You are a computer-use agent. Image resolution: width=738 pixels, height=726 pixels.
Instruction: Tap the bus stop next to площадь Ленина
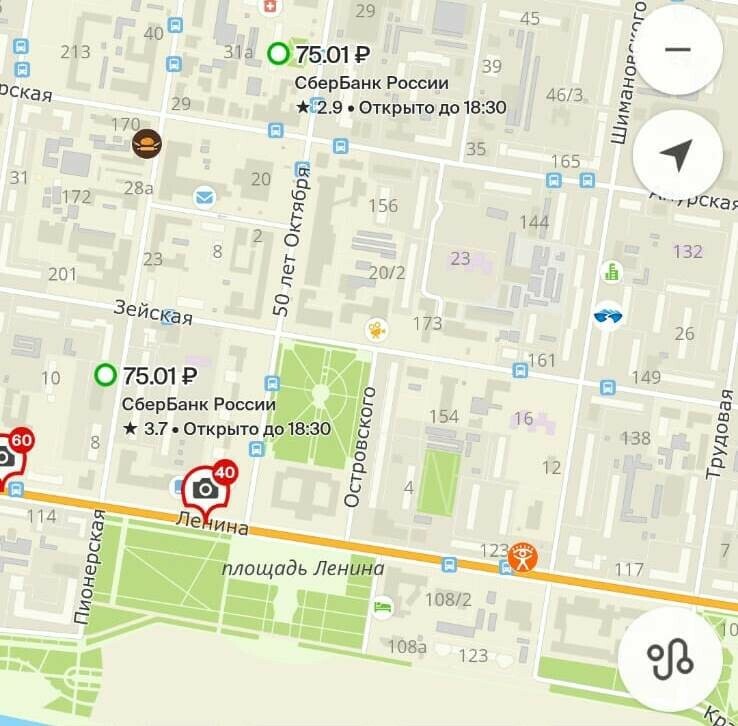pyautogui.click(x=450, y=564)
